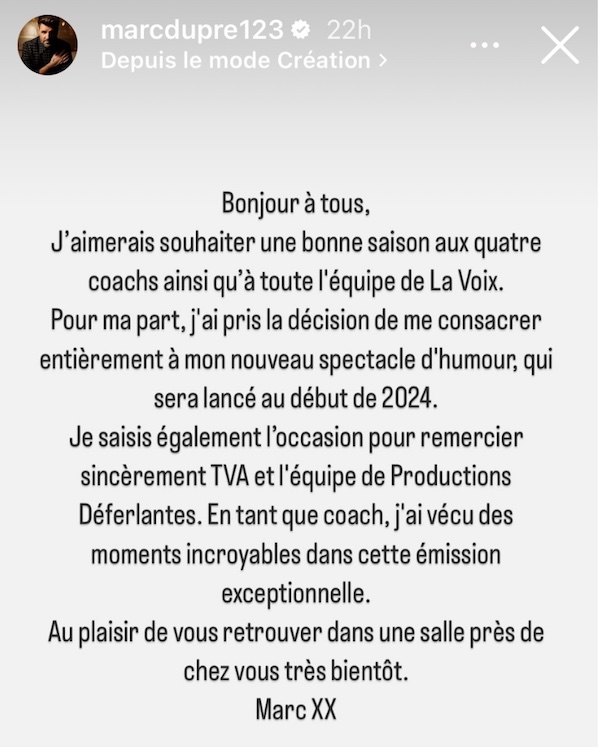The image size is (600, 747).
Task: Open the marcdupre123 username link
Action: coord(192,30)
